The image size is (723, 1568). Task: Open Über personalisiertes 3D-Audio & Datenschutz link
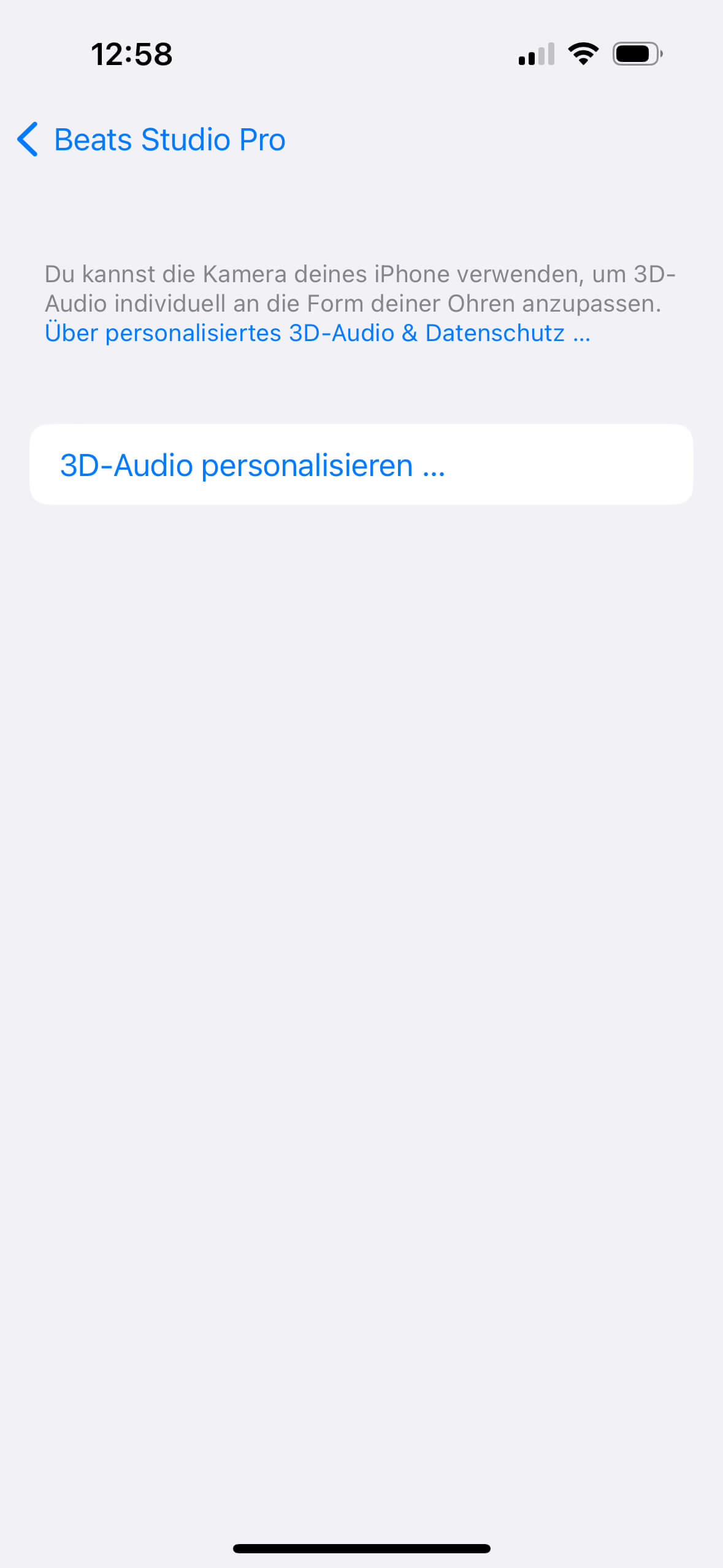(x=317, y=333)
